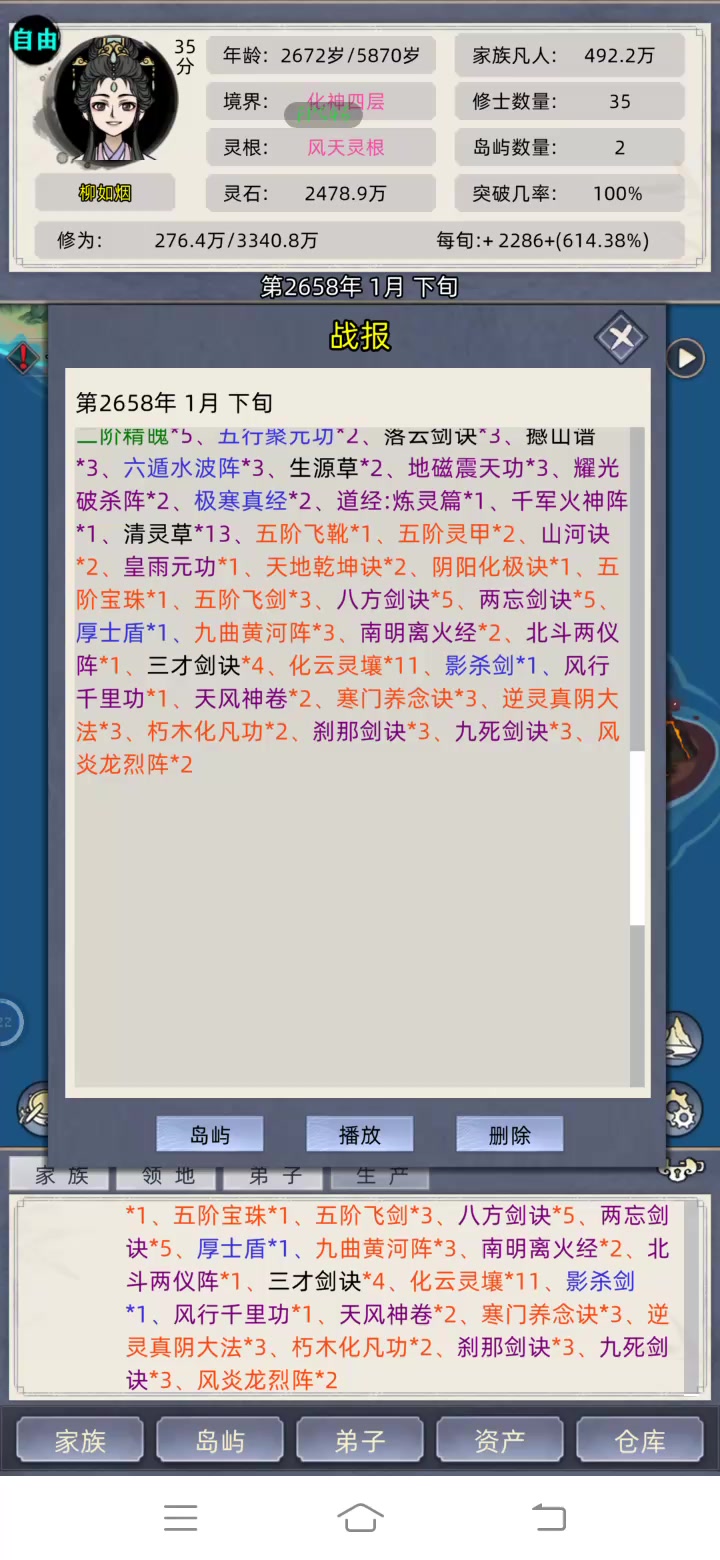Go to the system home screen

coord(360,1517)
